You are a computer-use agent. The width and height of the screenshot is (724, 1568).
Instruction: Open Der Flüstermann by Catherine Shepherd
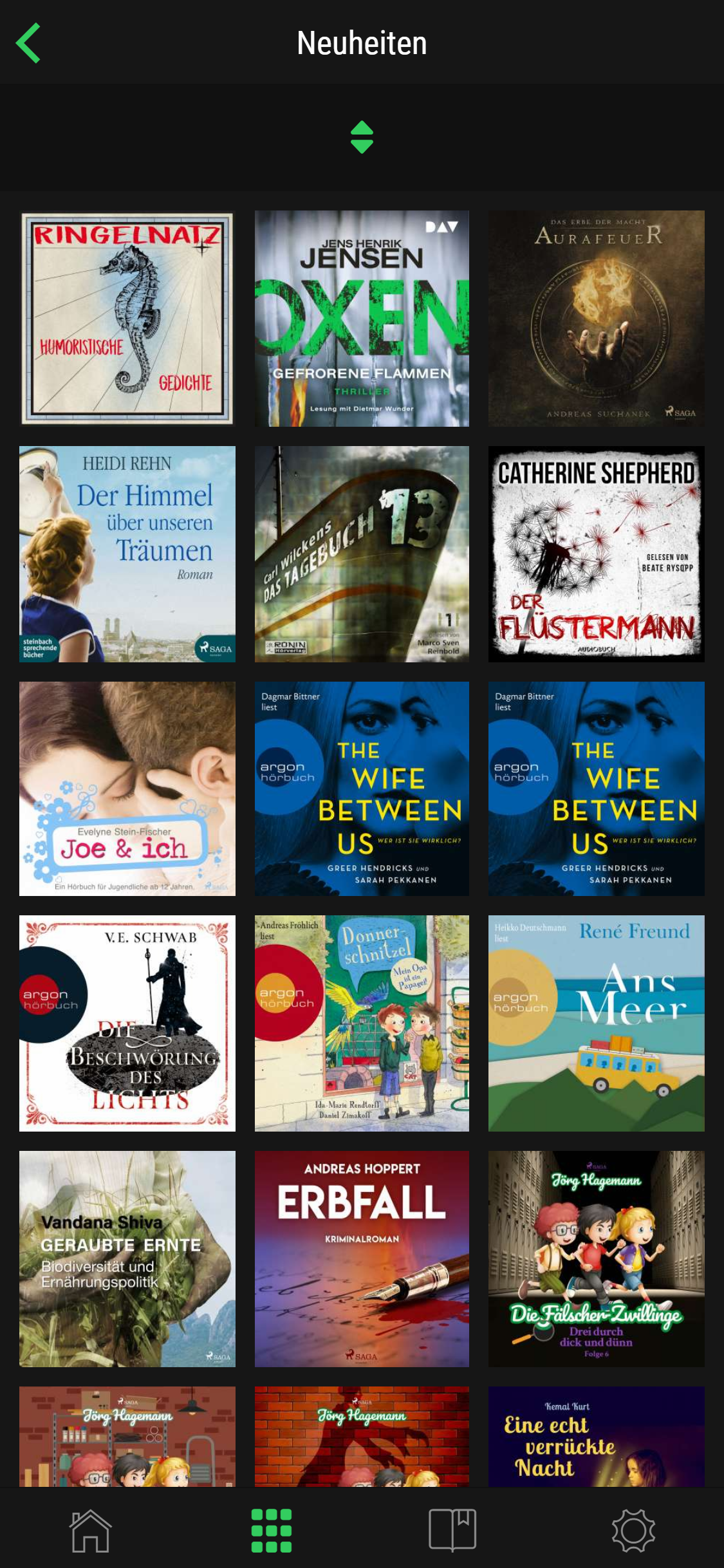tap(596, 554)
